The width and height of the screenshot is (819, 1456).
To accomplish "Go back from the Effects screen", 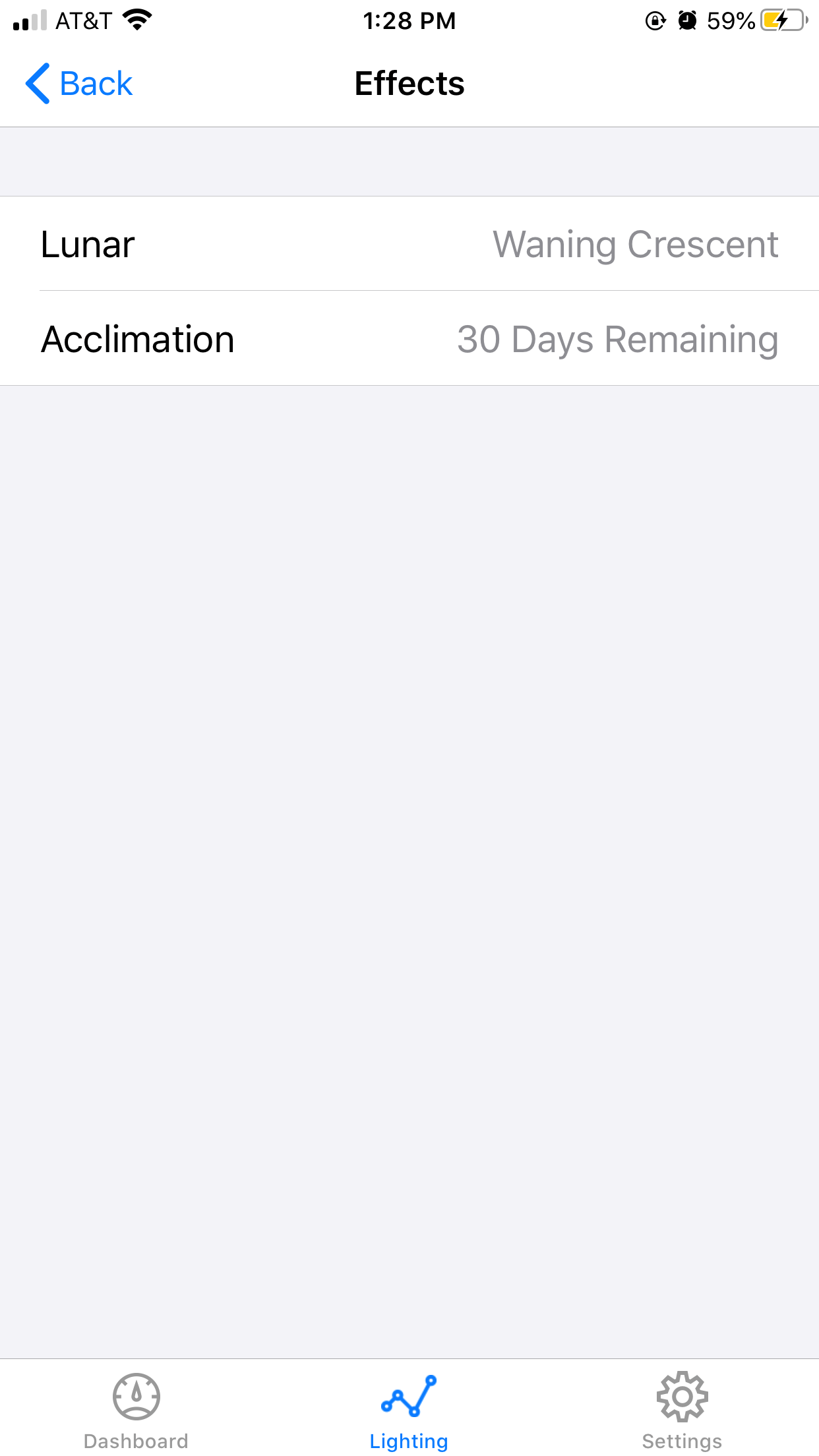I will point(79,84).
